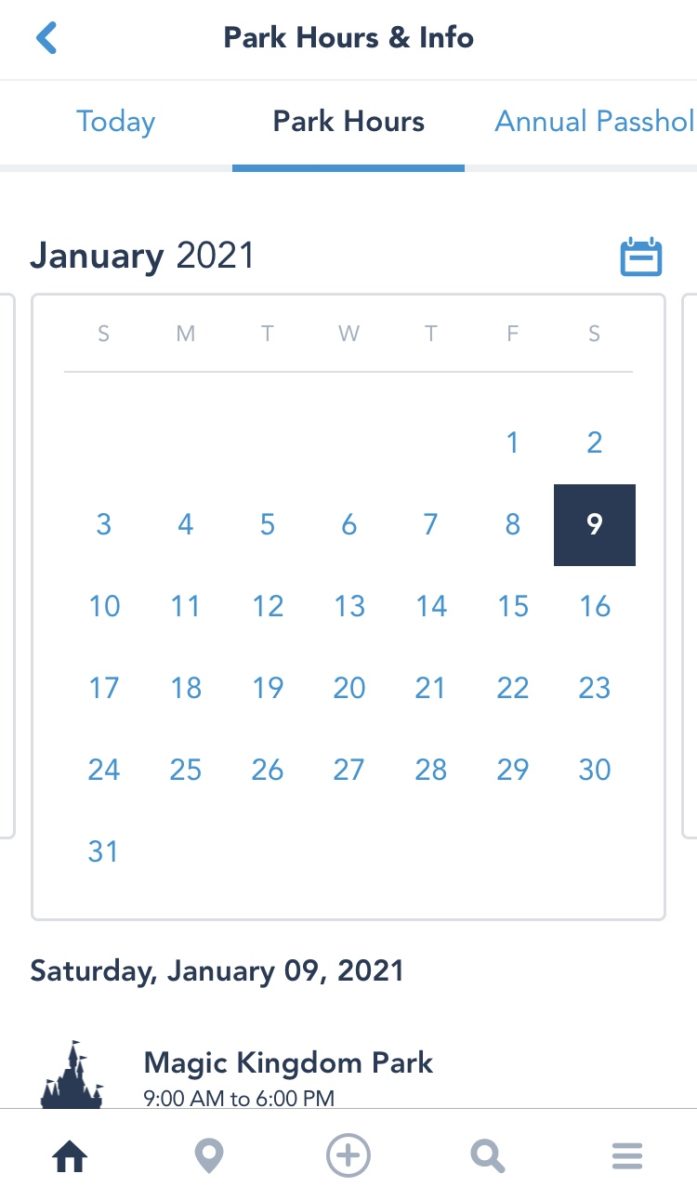Choose January 28 on the calendar

430,770
